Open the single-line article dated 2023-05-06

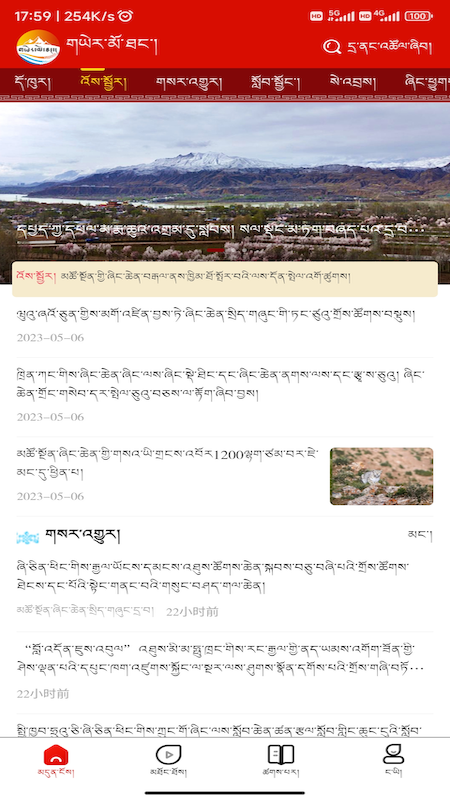coord(225,327)
